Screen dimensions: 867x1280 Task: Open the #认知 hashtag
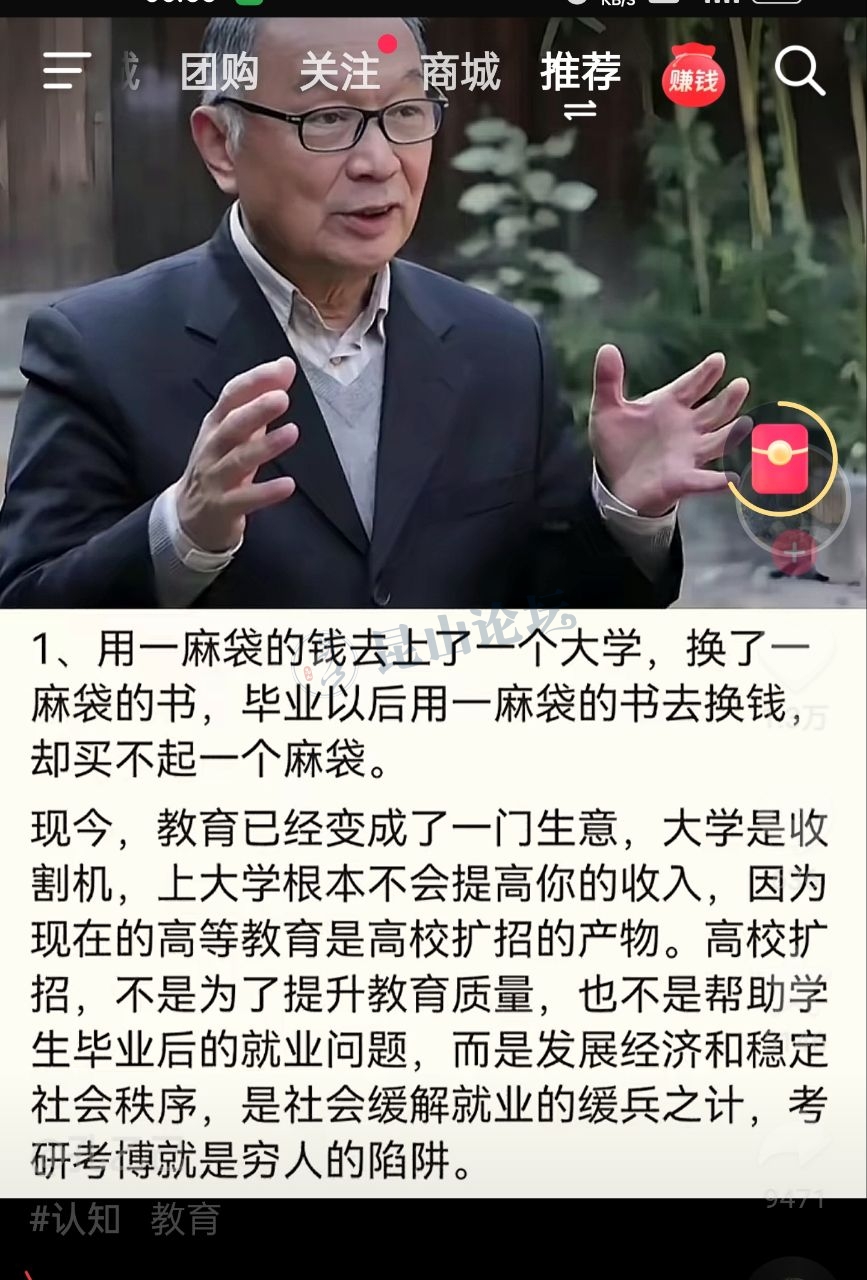(75, 1219)
